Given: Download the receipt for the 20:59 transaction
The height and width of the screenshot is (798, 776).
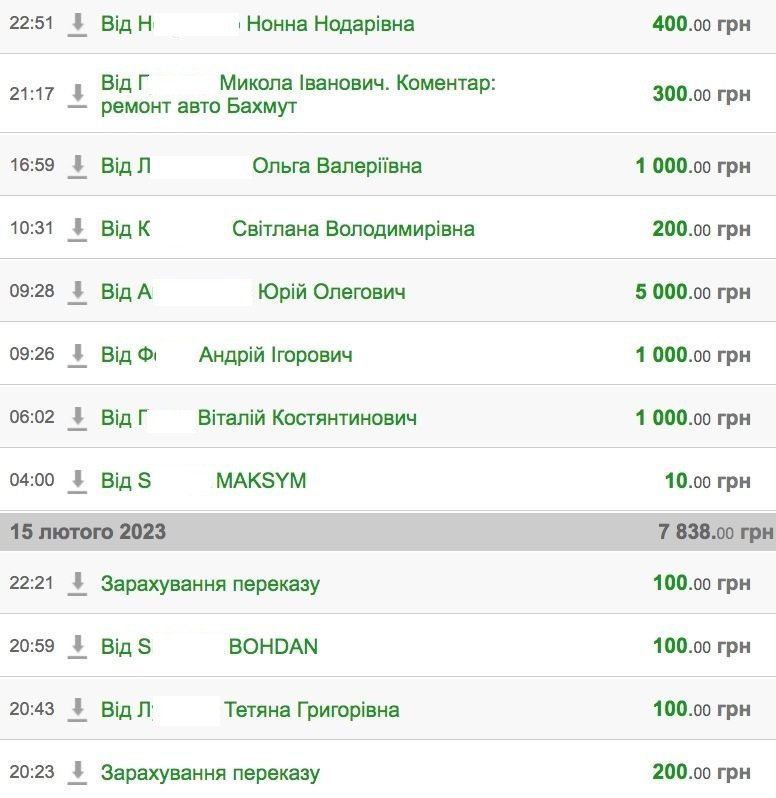Looking at the screenshot, I should [77, 647].
